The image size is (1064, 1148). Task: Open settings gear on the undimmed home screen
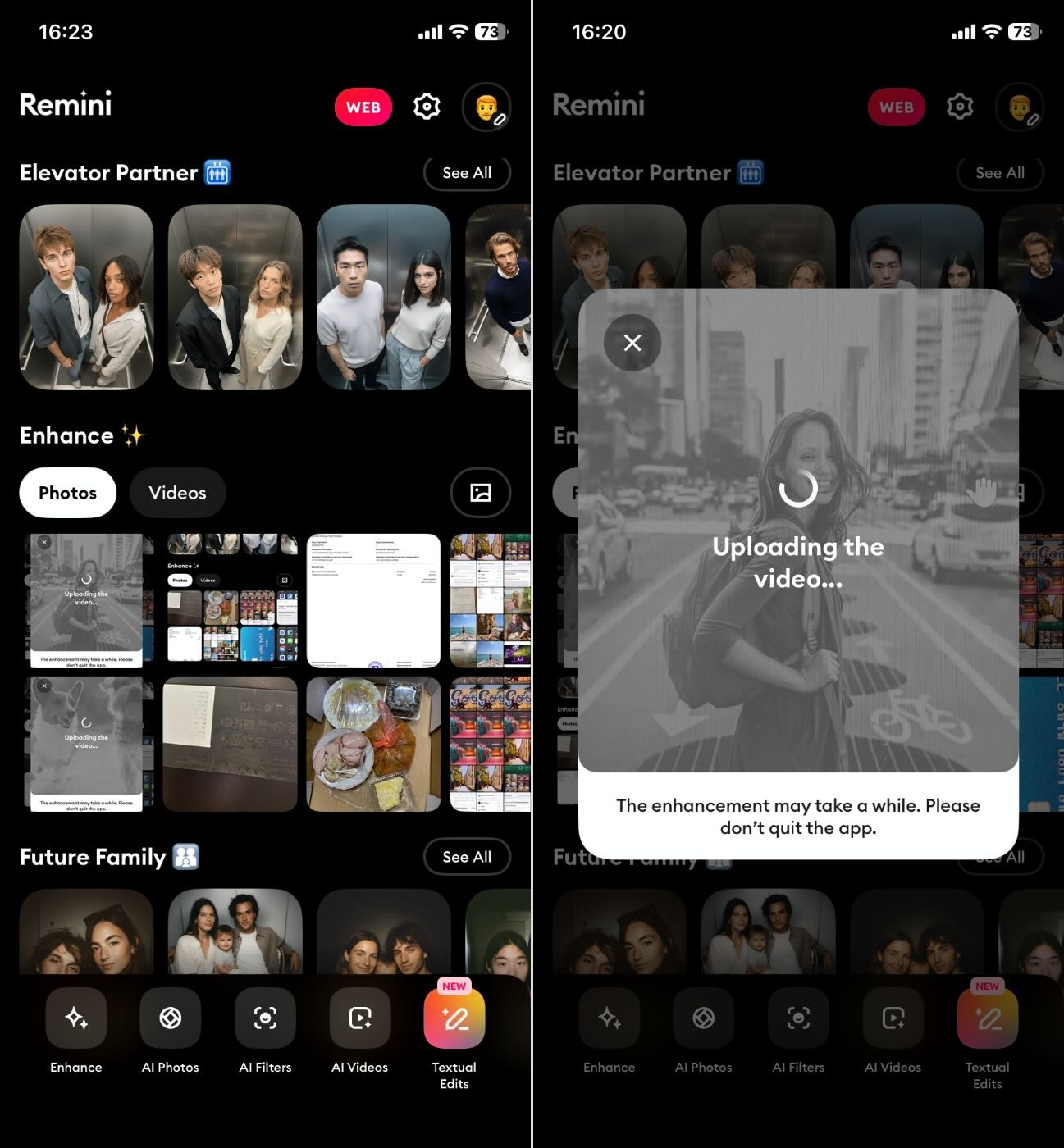pyautogui.click(x=427, y=107)
